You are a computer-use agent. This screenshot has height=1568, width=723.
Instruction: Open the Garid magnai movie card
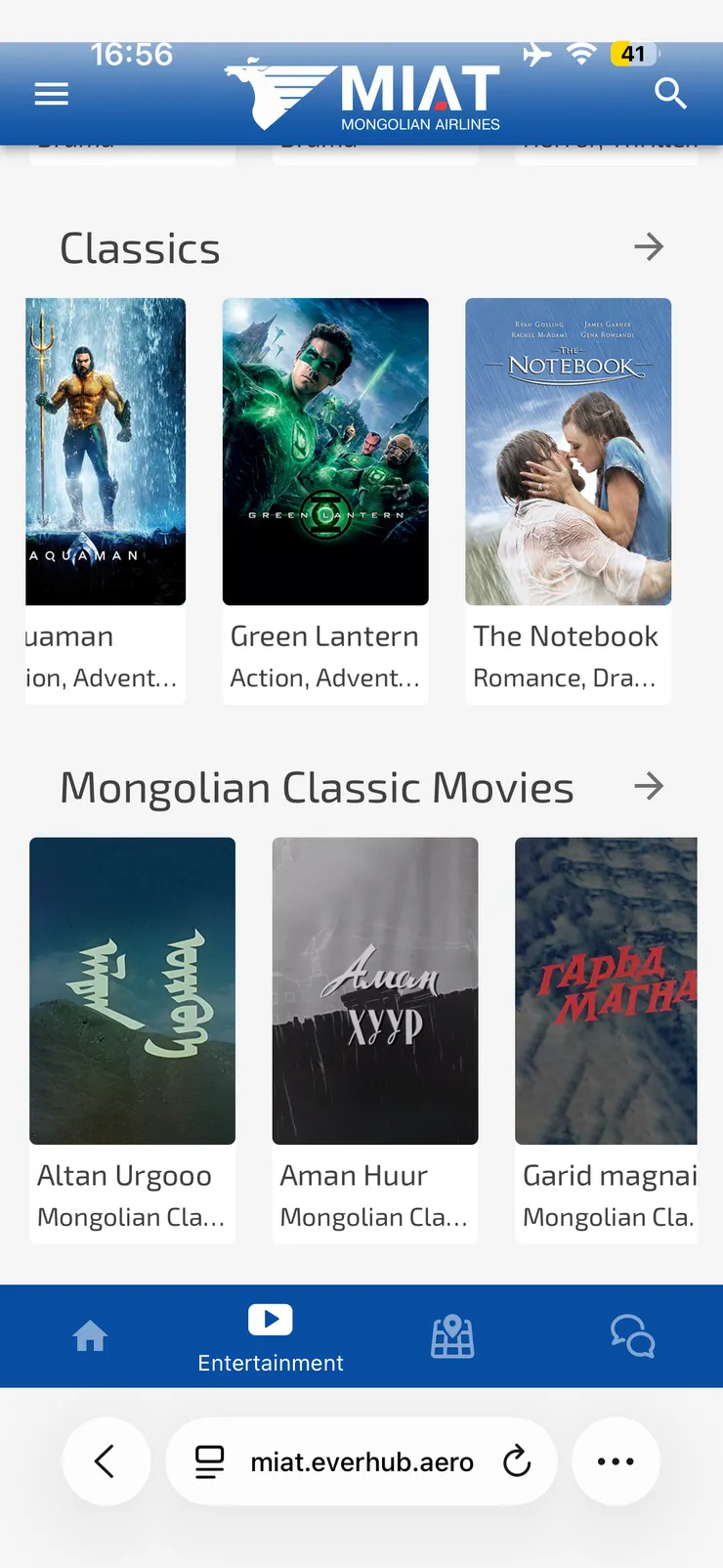(x=606, y=990)
